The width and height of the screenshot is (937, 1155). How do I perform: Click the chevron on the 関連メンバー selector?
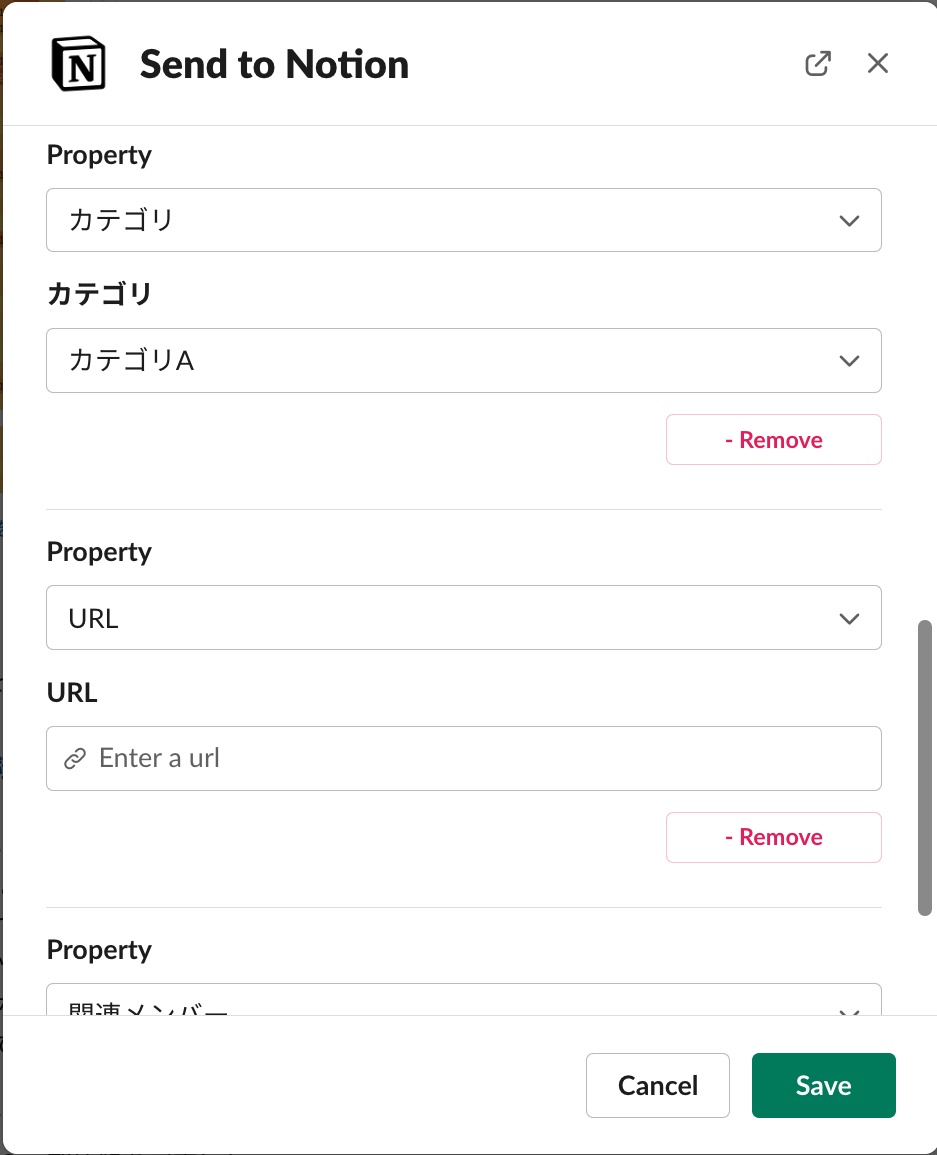click(849, 1010)
